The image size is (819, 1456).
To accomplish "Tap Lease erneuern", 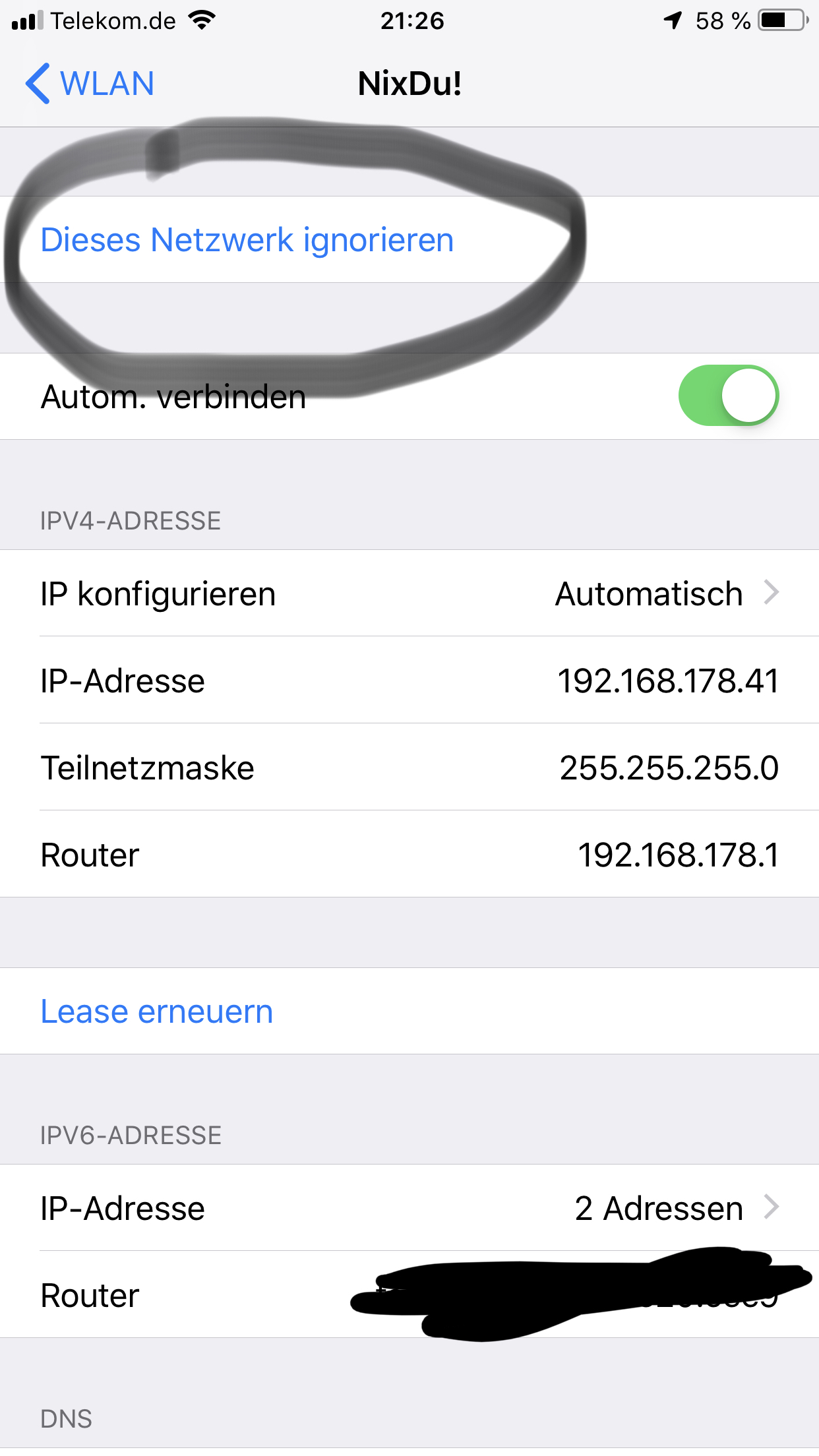I will (157, 1012).
